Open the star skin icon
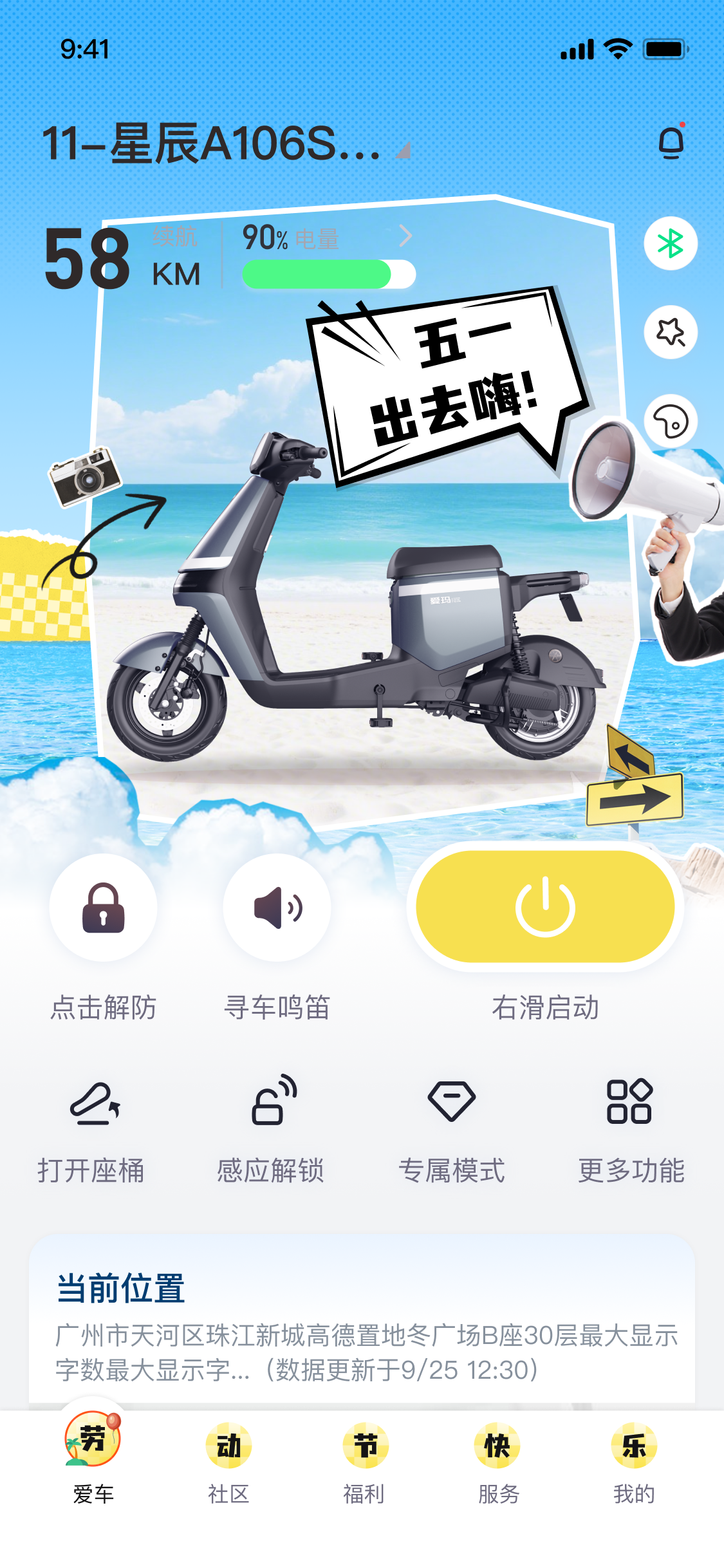Viewport: 724px width, 1568px height. pos(671,332)
